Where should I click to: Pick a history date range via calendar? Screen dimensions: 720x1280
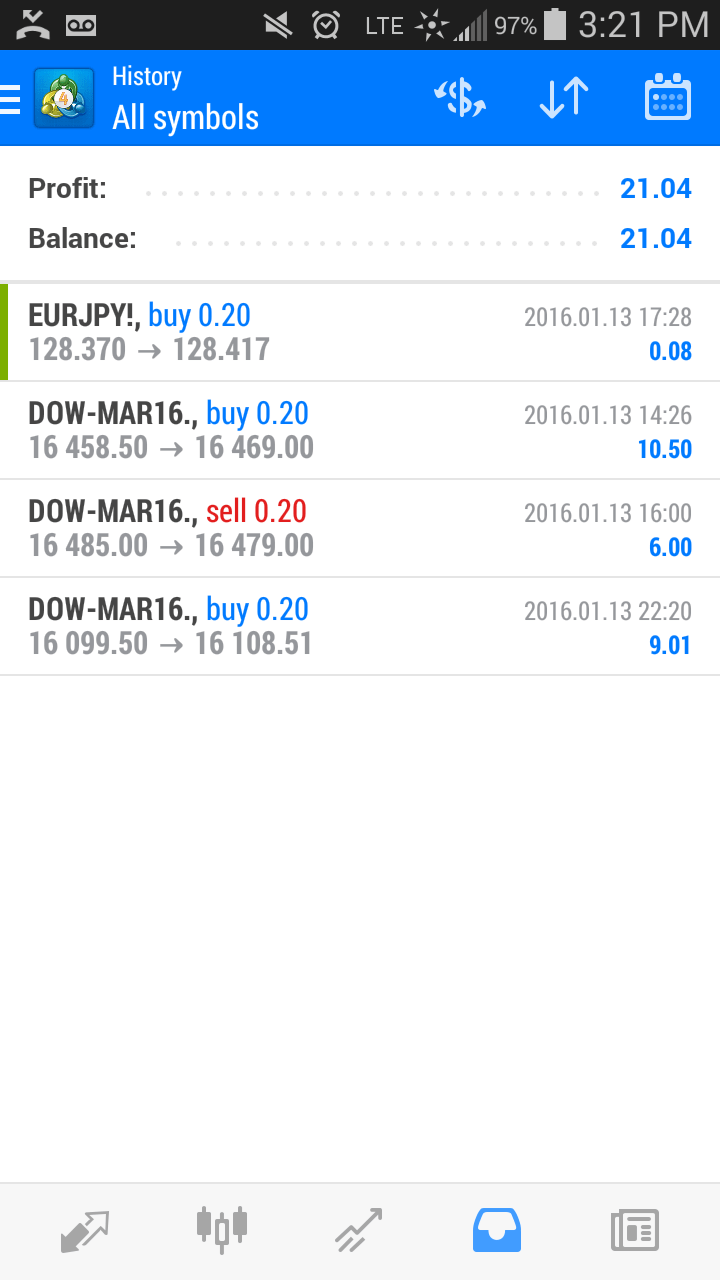668,98
